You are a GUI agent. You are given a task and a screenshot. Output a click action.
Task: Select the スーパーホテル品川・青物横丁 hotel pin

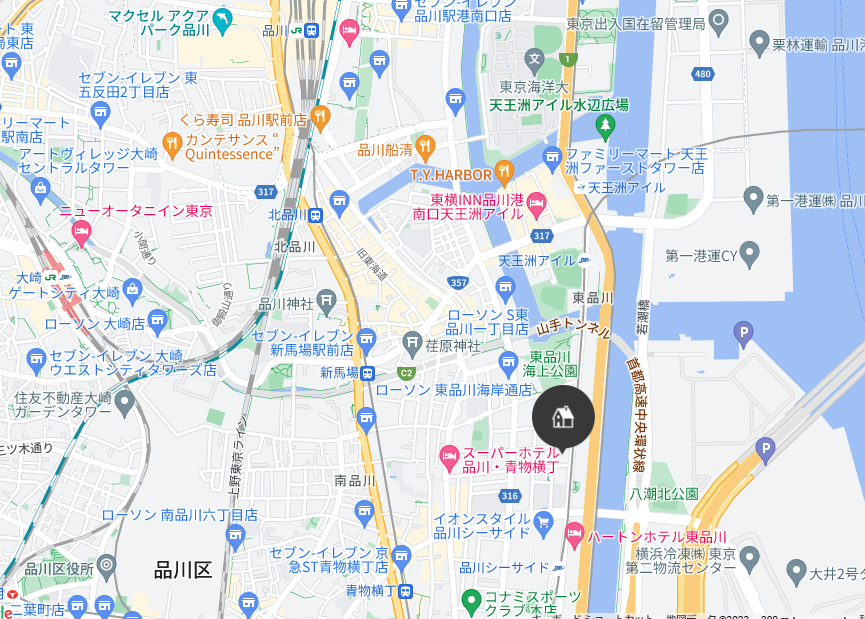click(450, 457)
